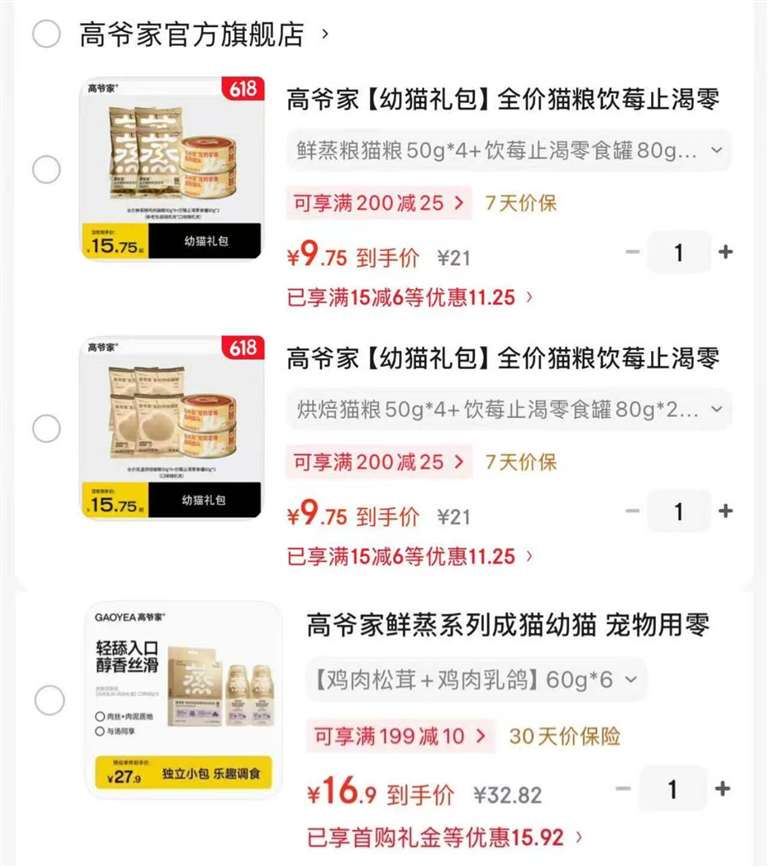The image size is (768, 867).
Task: Open 可享满200减25 coupon for 烘焙猫粮 item
Action: coord(379,462)
